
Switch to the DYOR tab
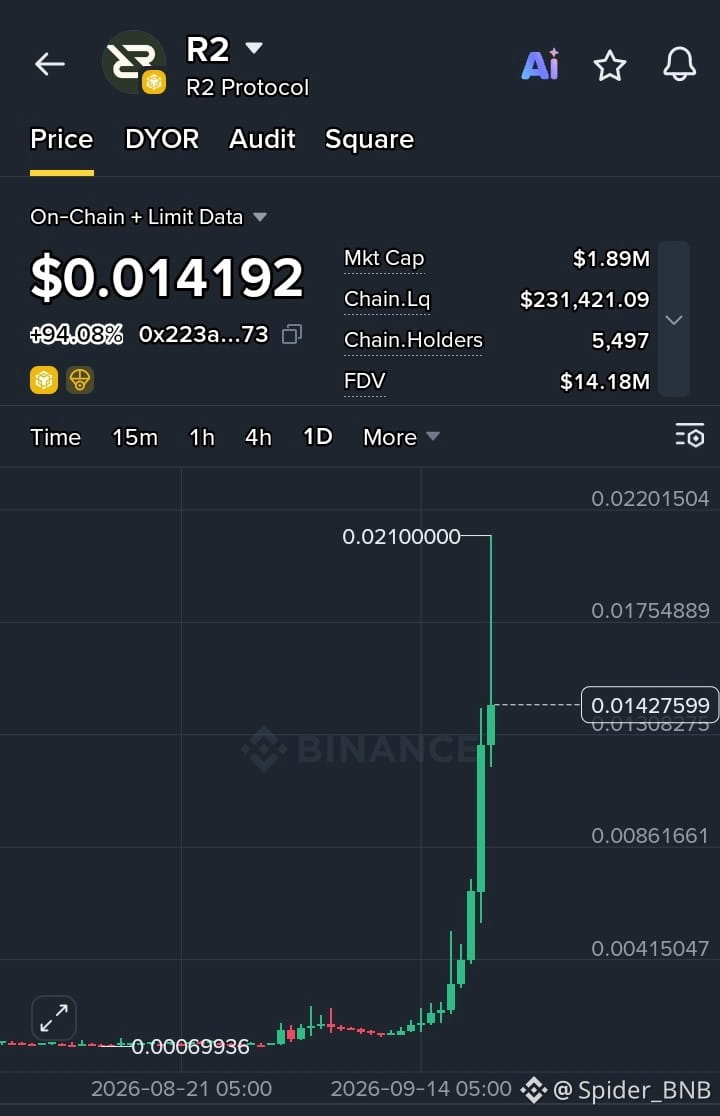click(x=162, y=139)
